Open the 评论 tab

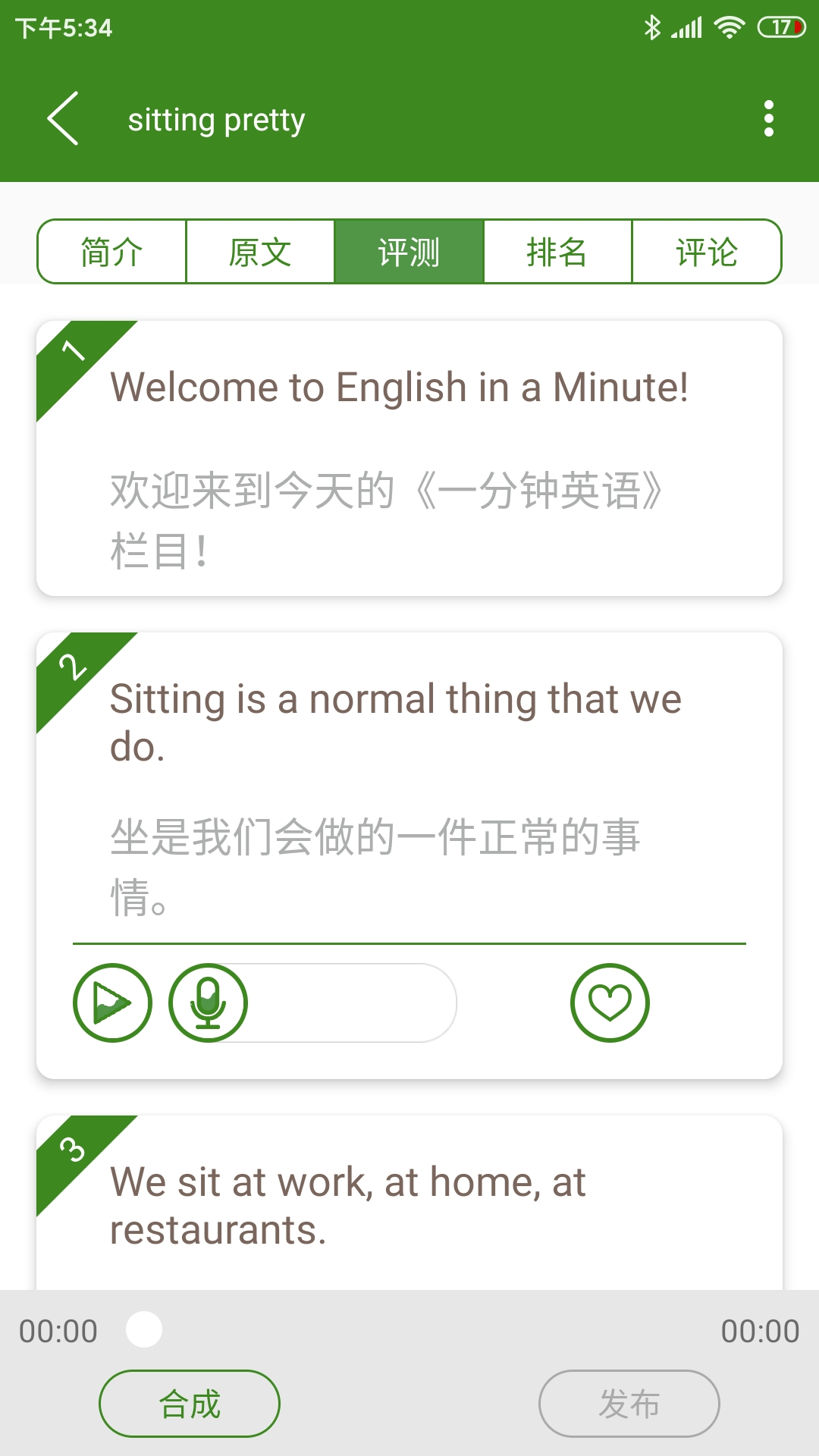pyautogui.click(x=706, y=252)
